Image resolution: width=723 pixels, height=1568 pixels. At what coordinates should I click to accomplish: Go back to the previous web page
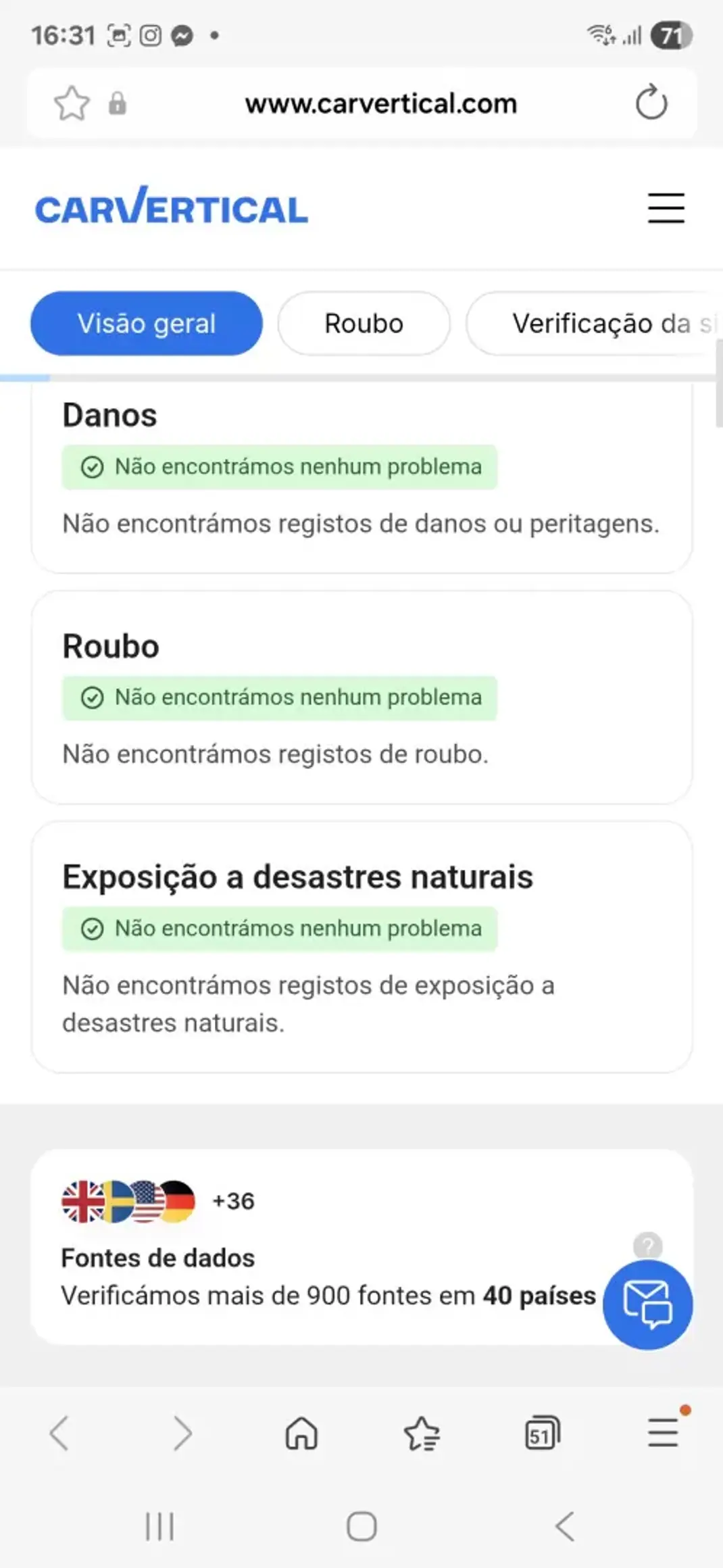click(x=59, y=1433)
